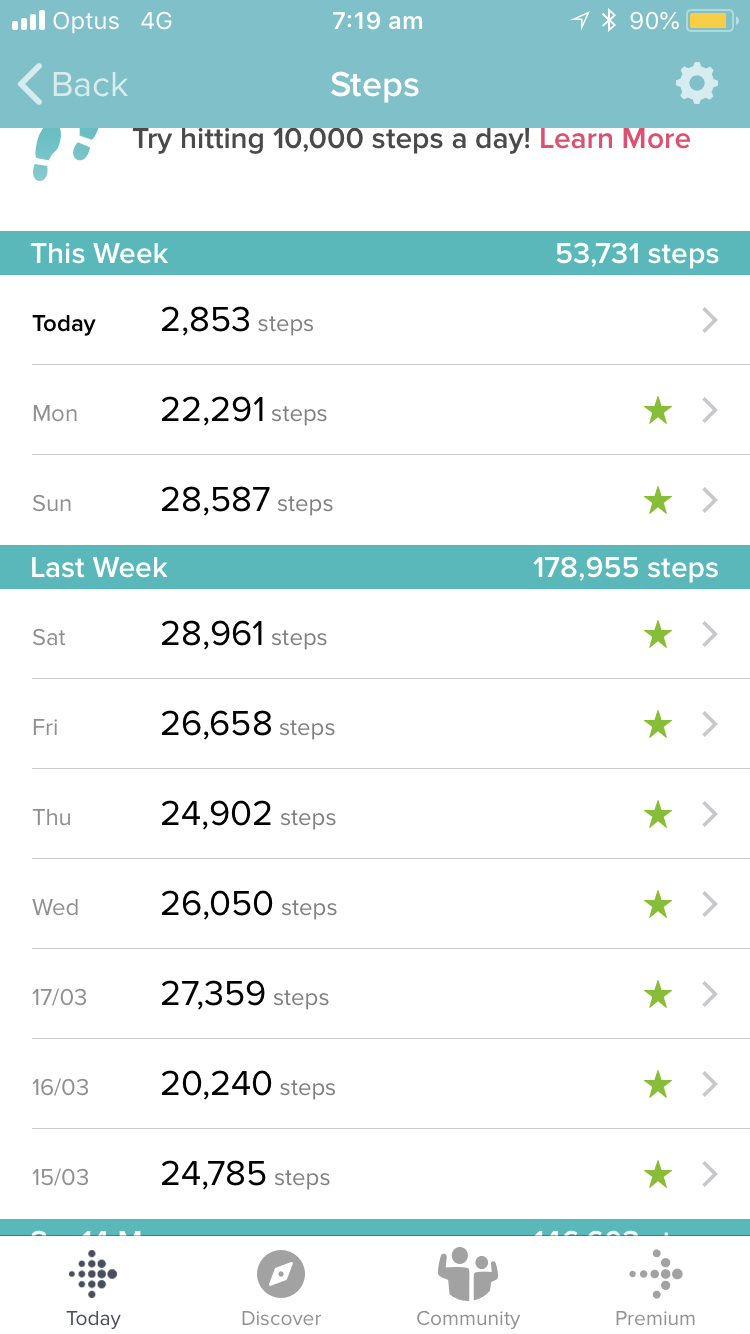This screenshot has height=1334, width=750.
Task: Open Saturday's 28,961 steps entry
Action: 375,635
